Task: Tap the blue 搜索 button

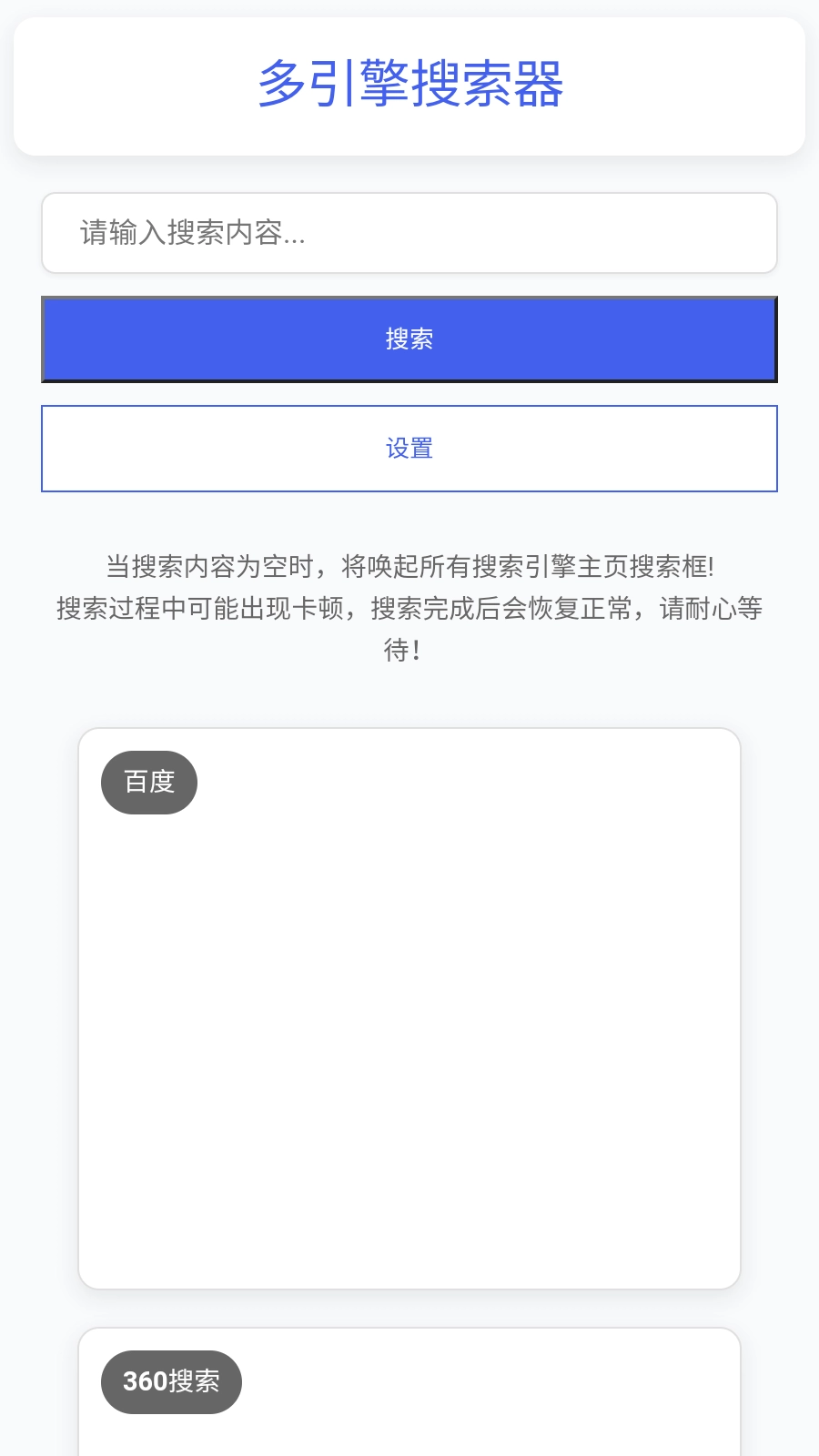Action: [x=409, y=339]
